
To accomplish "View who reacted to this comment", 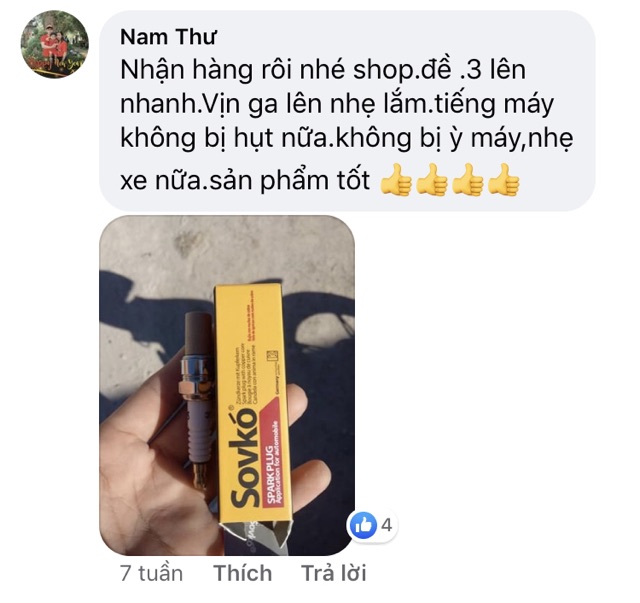I will [x=374, y=524].
